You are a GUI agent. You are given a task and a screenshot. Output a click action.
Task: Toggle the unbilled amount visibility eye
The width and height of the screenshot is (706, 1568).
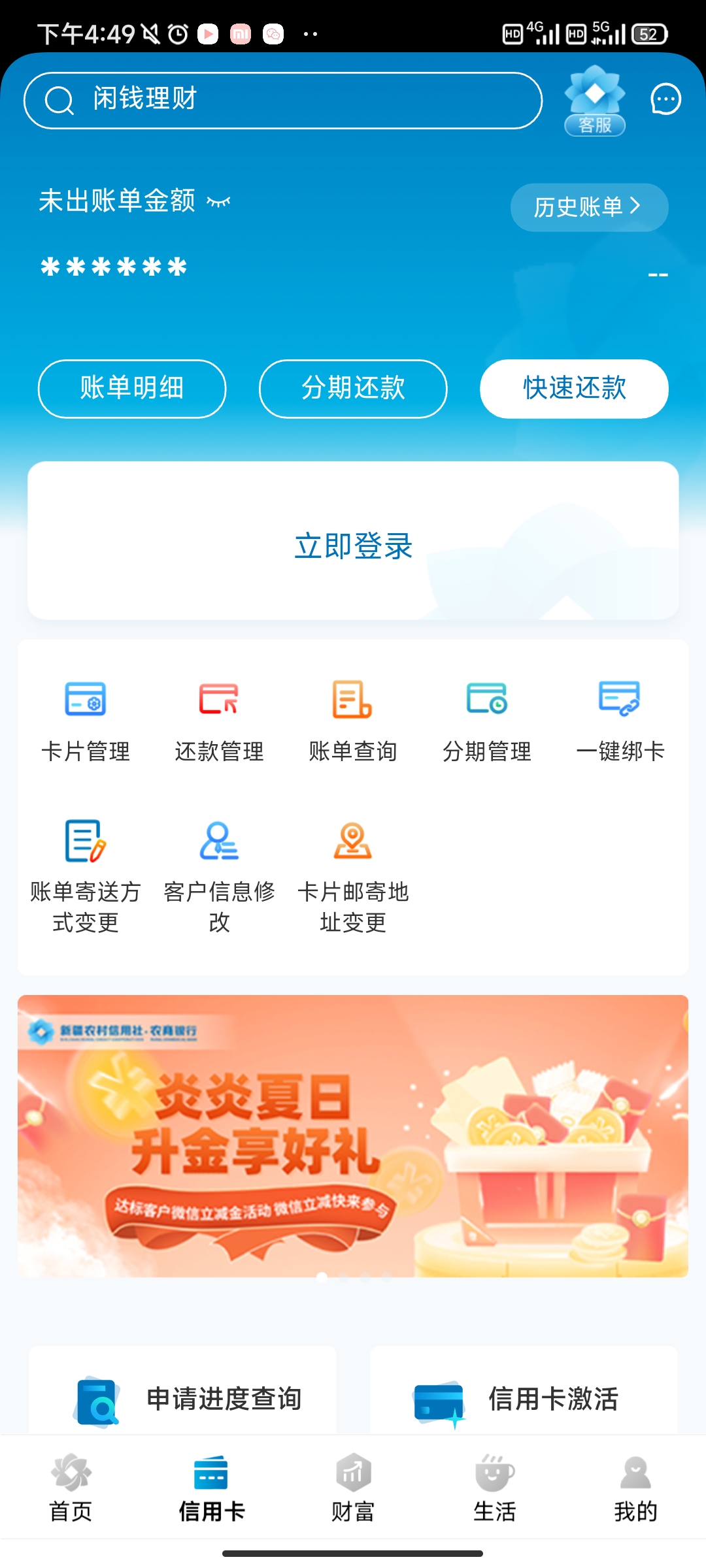point(218,201)
